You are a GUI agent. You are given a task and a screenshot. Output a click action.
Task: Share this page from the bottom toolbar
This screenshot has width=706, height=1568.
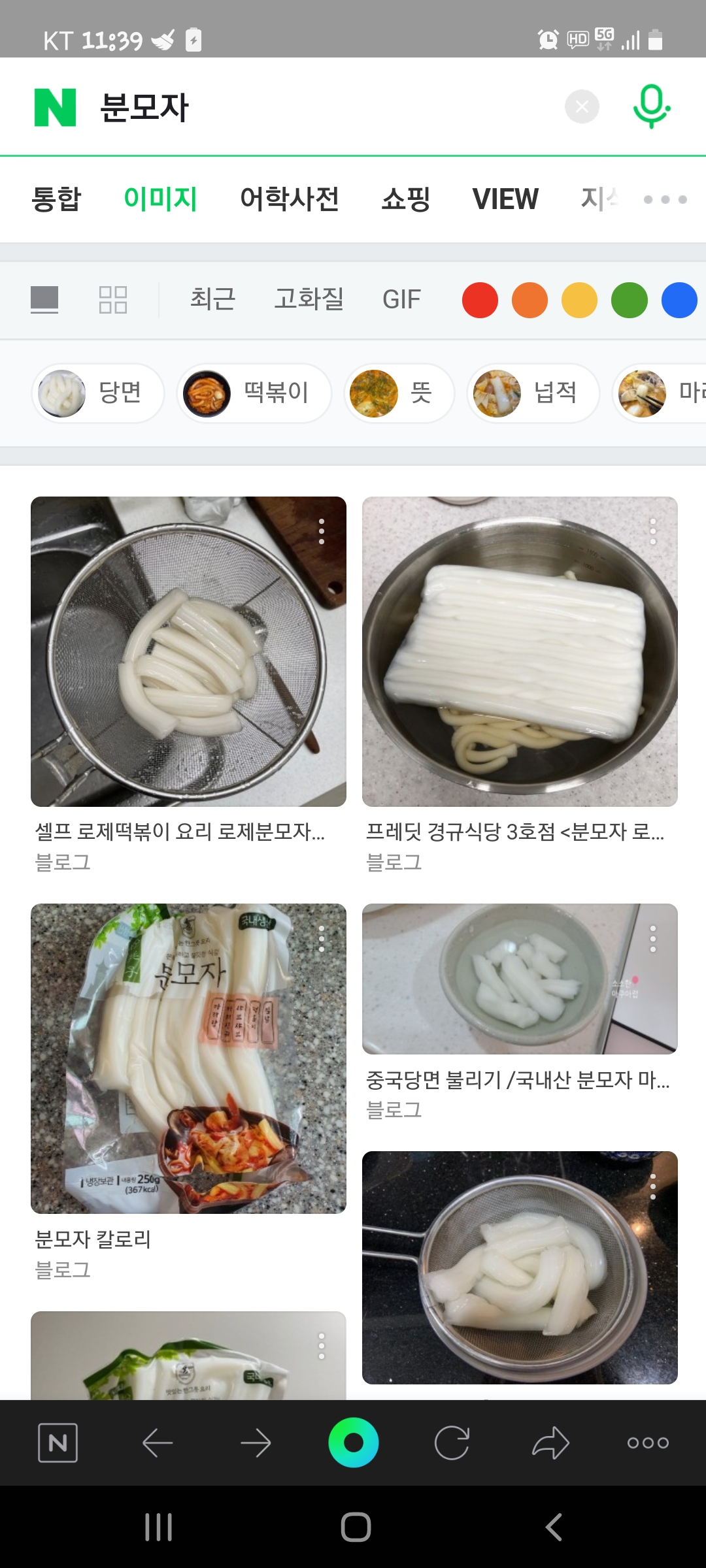point(550,1443)
